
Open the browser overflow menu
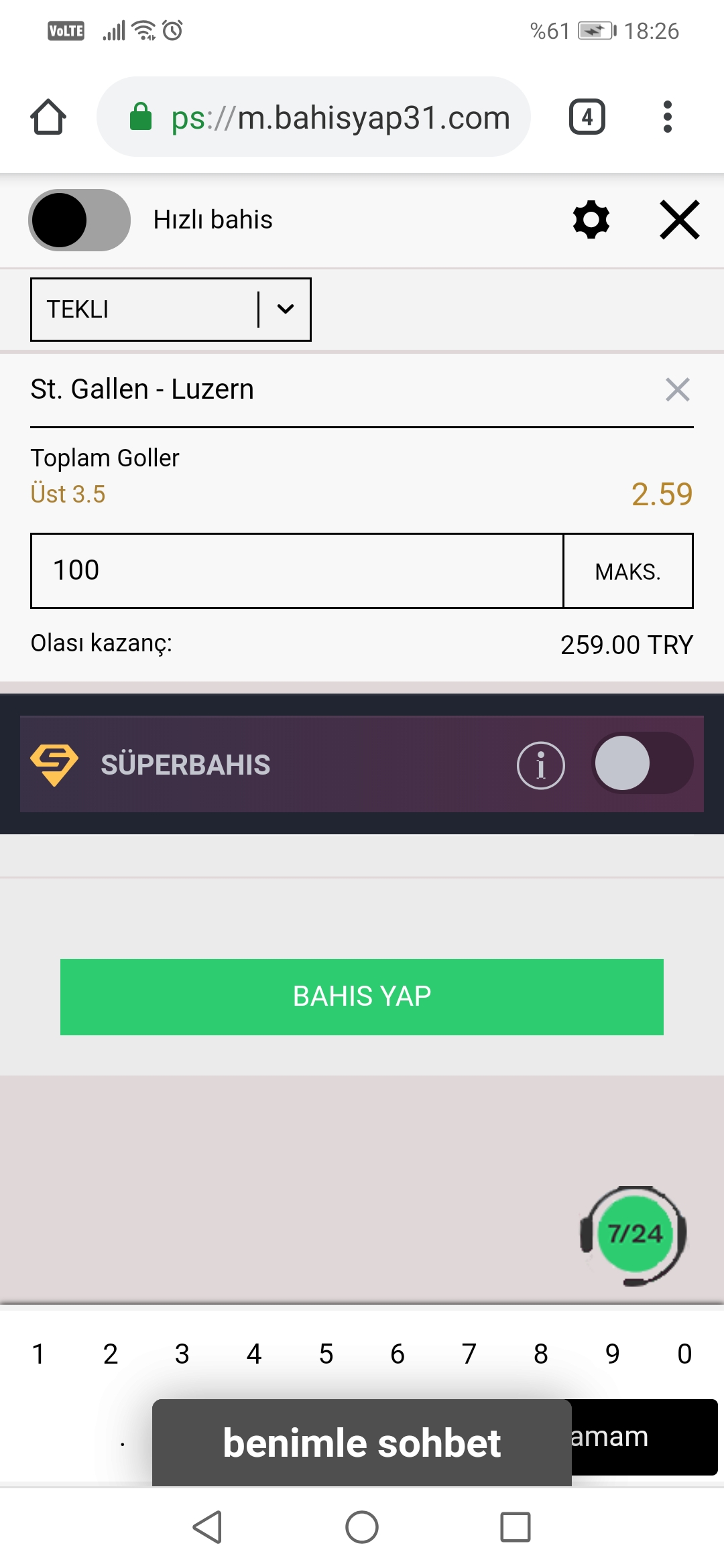tap(667, 117)
